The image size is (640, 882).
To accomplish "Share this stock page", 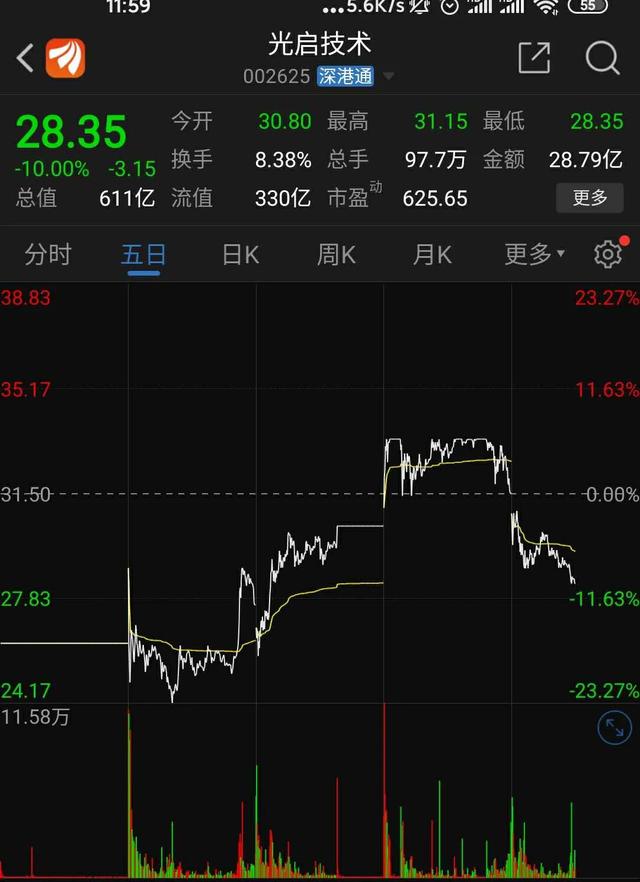I will point(534,58).
